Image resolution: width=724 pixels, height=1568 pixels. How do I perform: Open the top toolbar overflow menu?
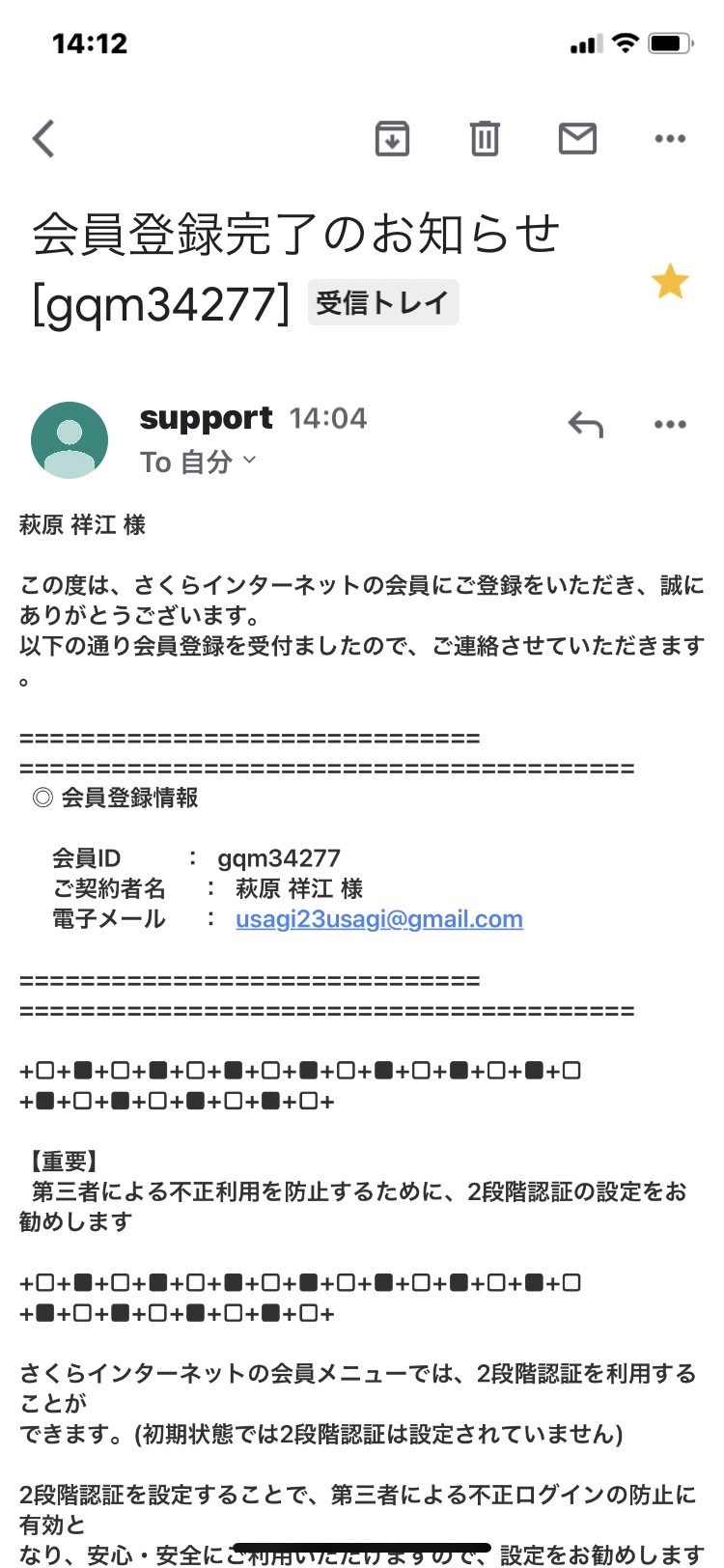click(670, 139)
